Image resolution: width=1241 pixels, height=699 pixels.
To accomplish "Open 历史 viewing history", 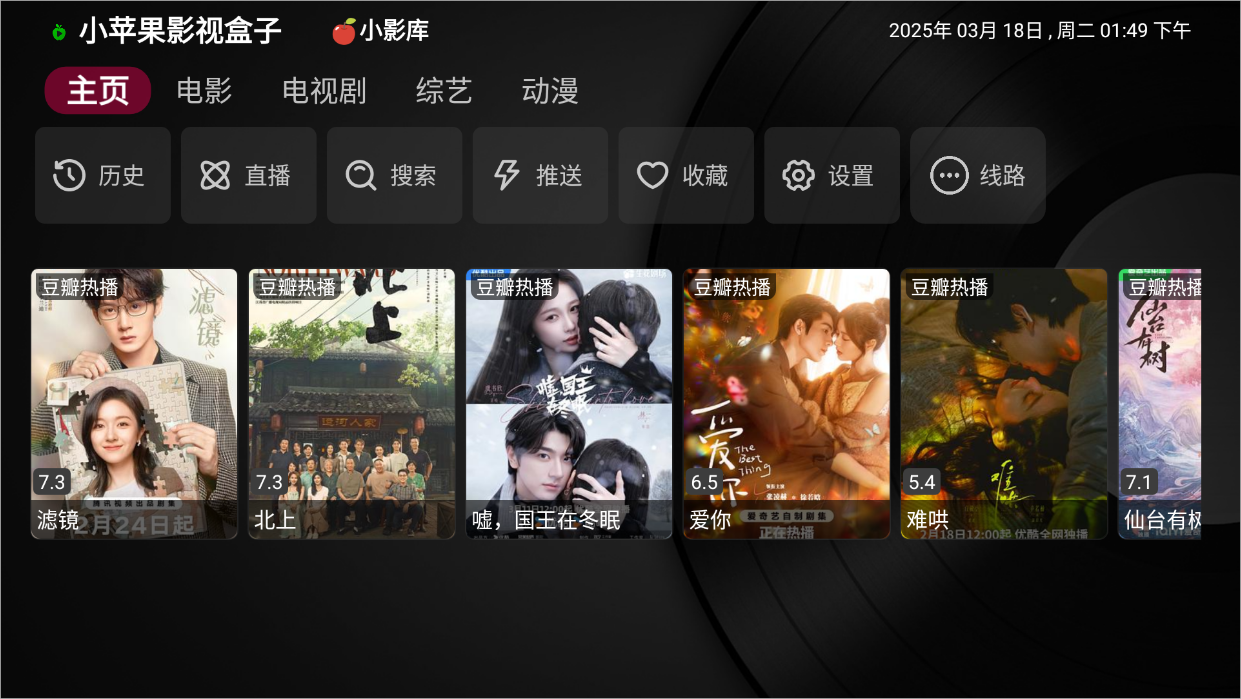I will [102, 176].
